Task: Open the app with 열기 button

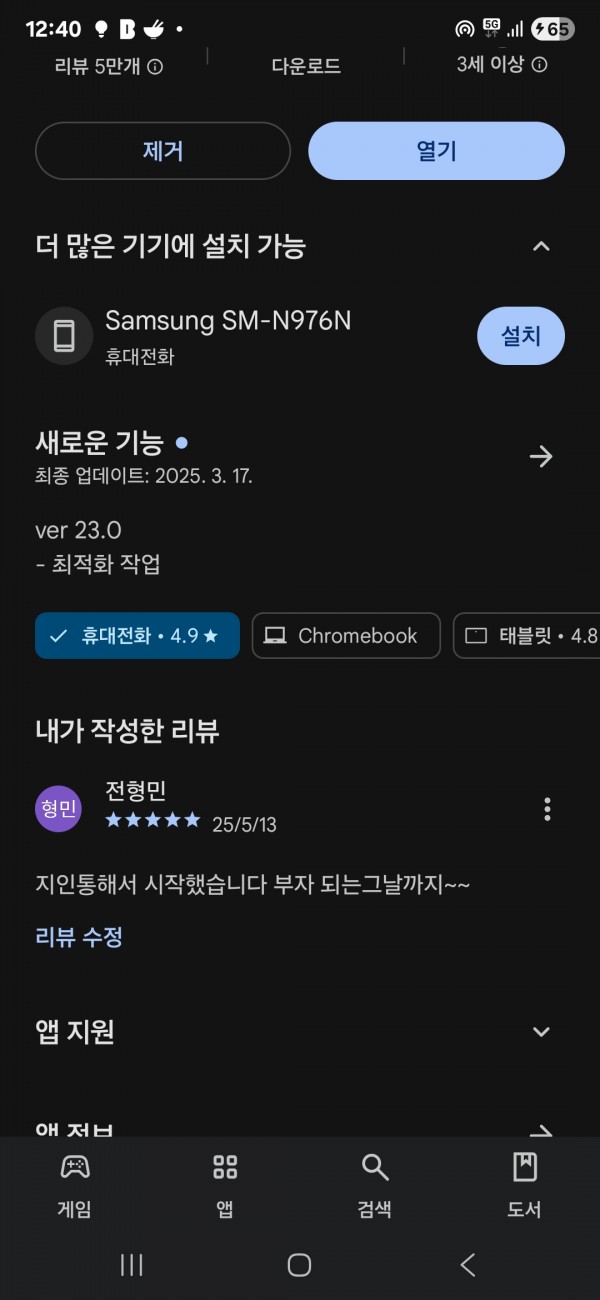Action: (x=436, y=151)
